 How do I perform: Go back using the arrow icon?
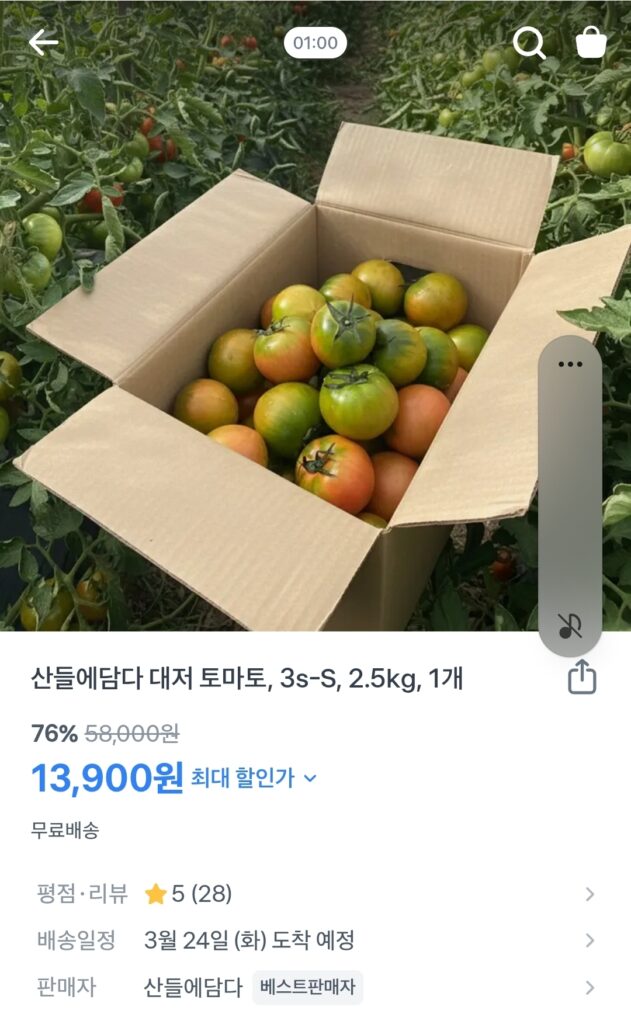click(x=43, y=42)
